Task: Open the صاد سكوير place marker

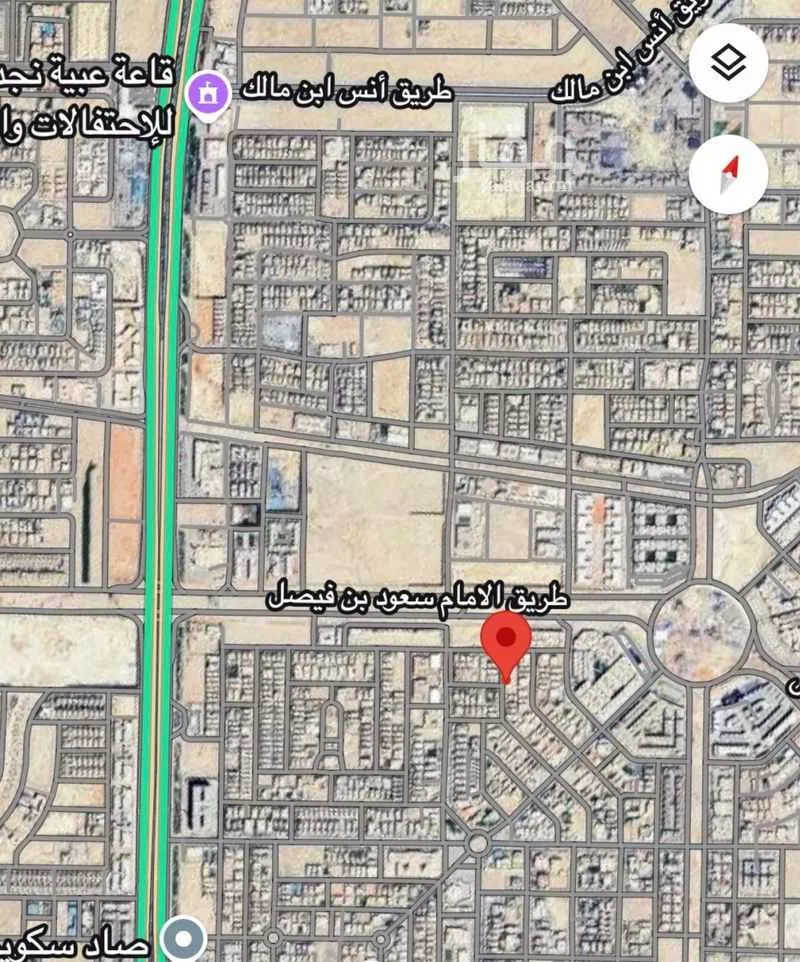Action: pos(184,938)
